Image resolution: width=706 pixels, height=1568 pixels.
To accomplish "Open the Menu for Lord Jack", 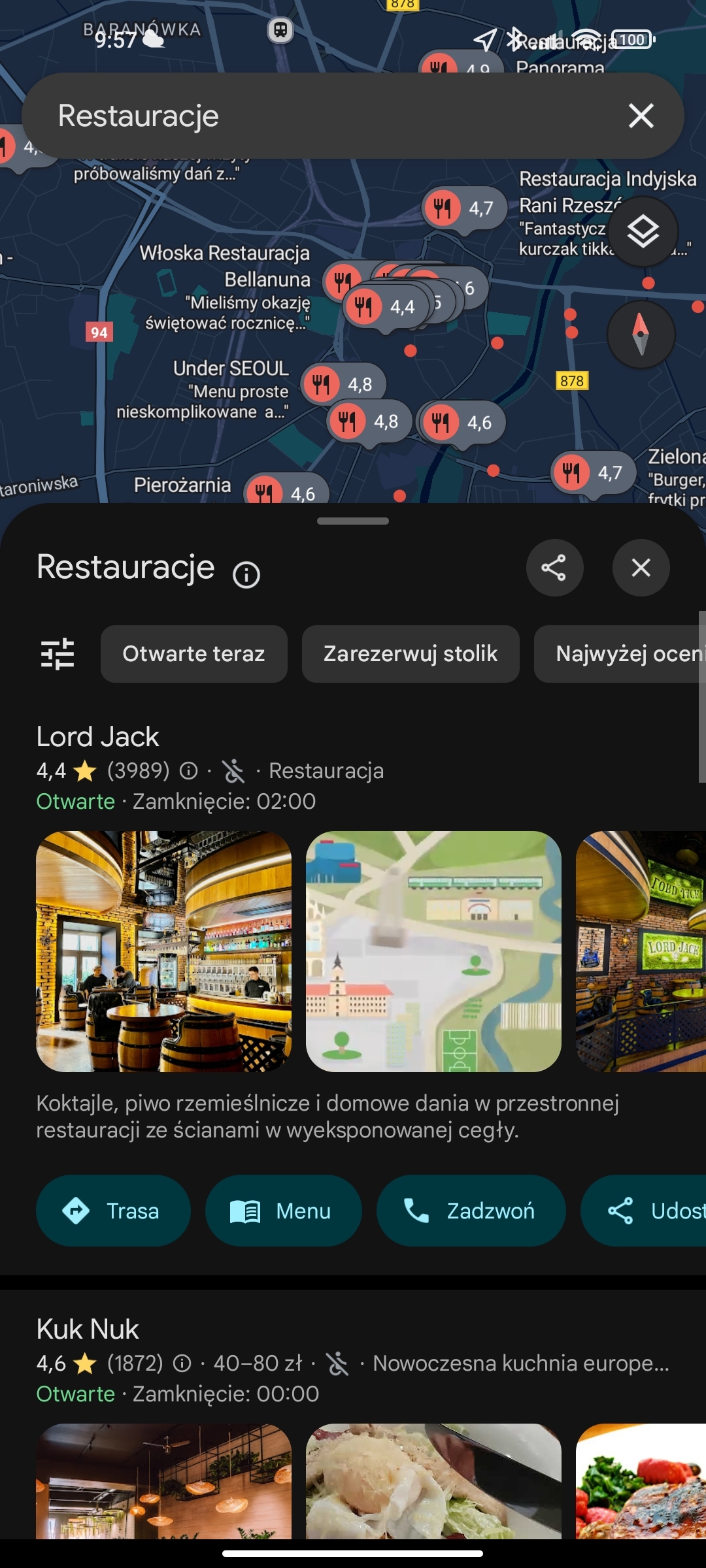I will pos(283,1211).
